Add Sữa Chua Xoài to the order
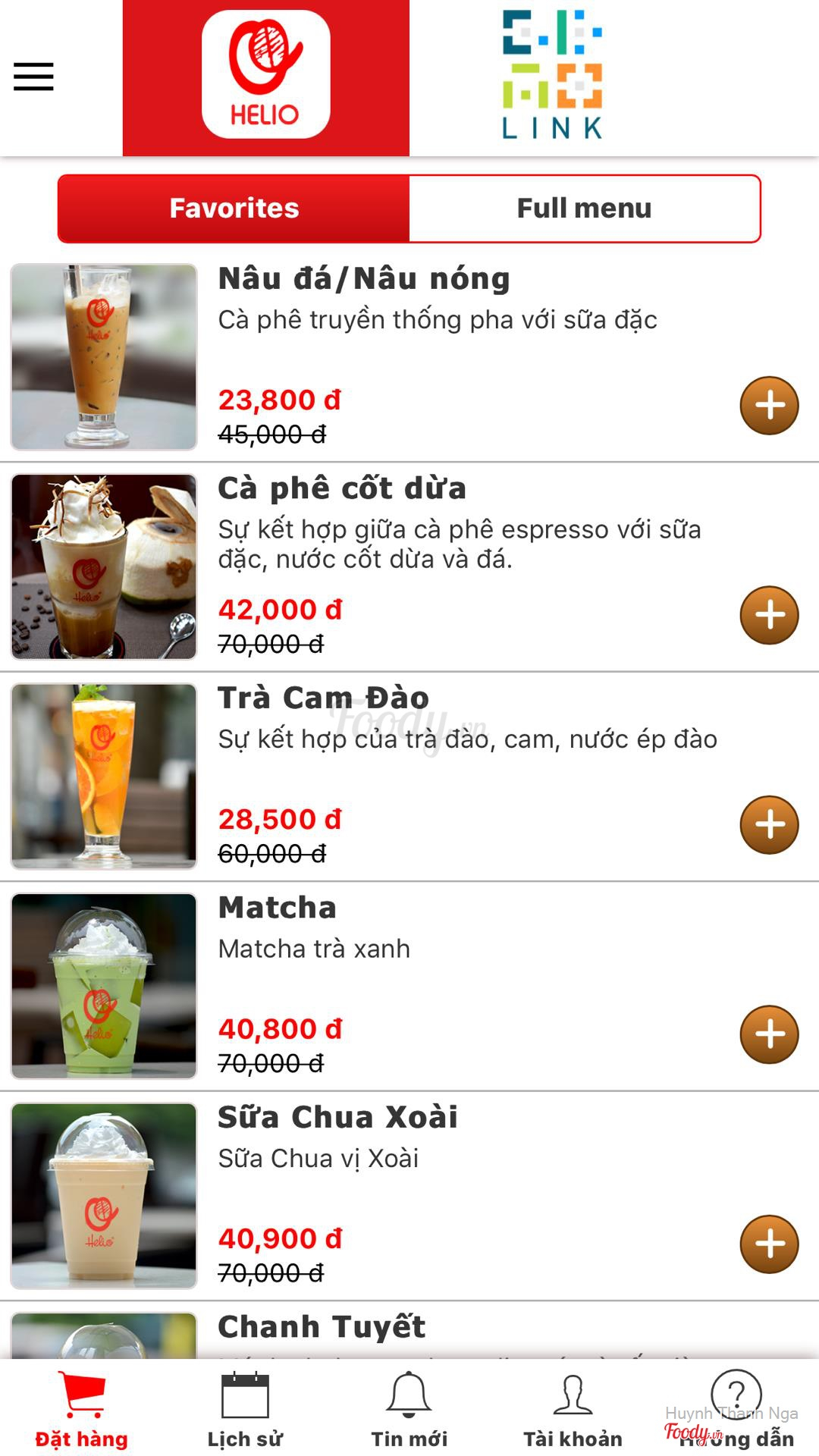 point(769,1244)
